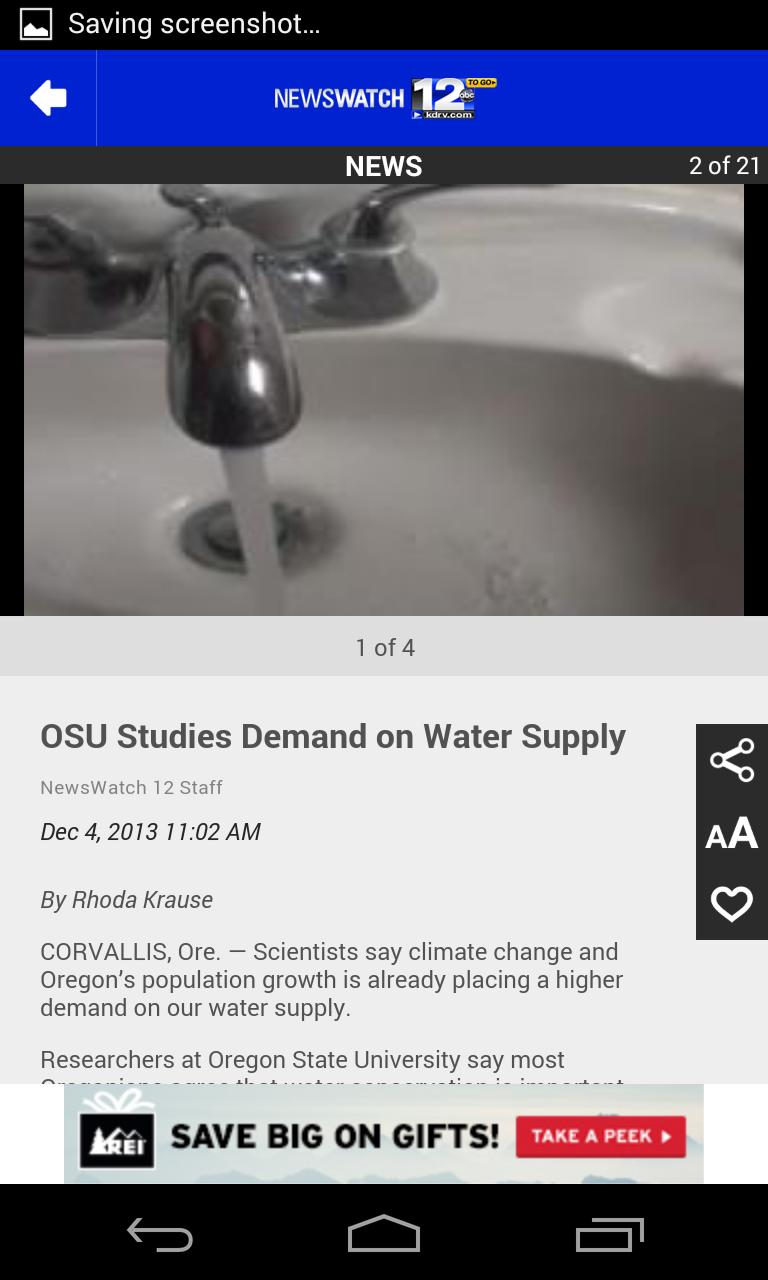Image resolution: width=768 pixels, height=1280 pixels.
Task: Tap the screenshot notification icon
Action: coord(36,22)
